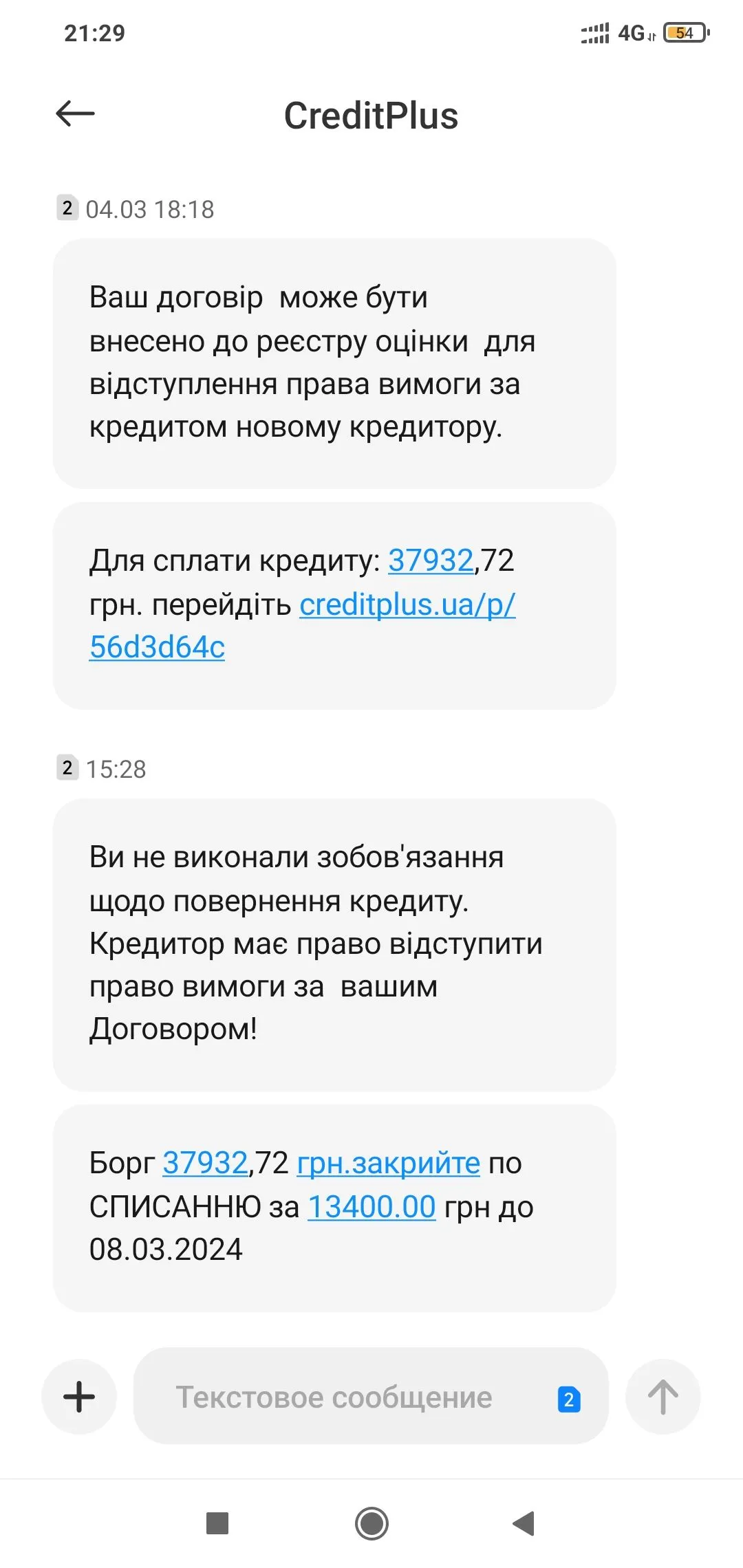
Task: Tap the 37932 link in the 'Борг' message
Action: pos(205,1164)
